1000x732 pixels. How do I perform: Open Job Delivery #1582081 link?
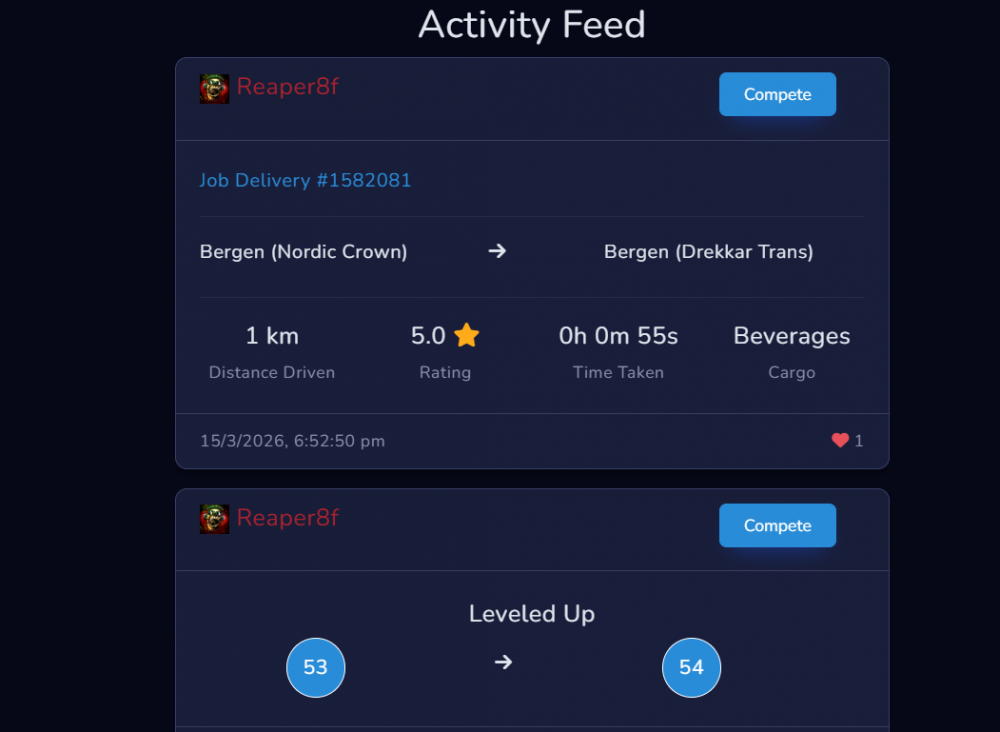point(305,180)
